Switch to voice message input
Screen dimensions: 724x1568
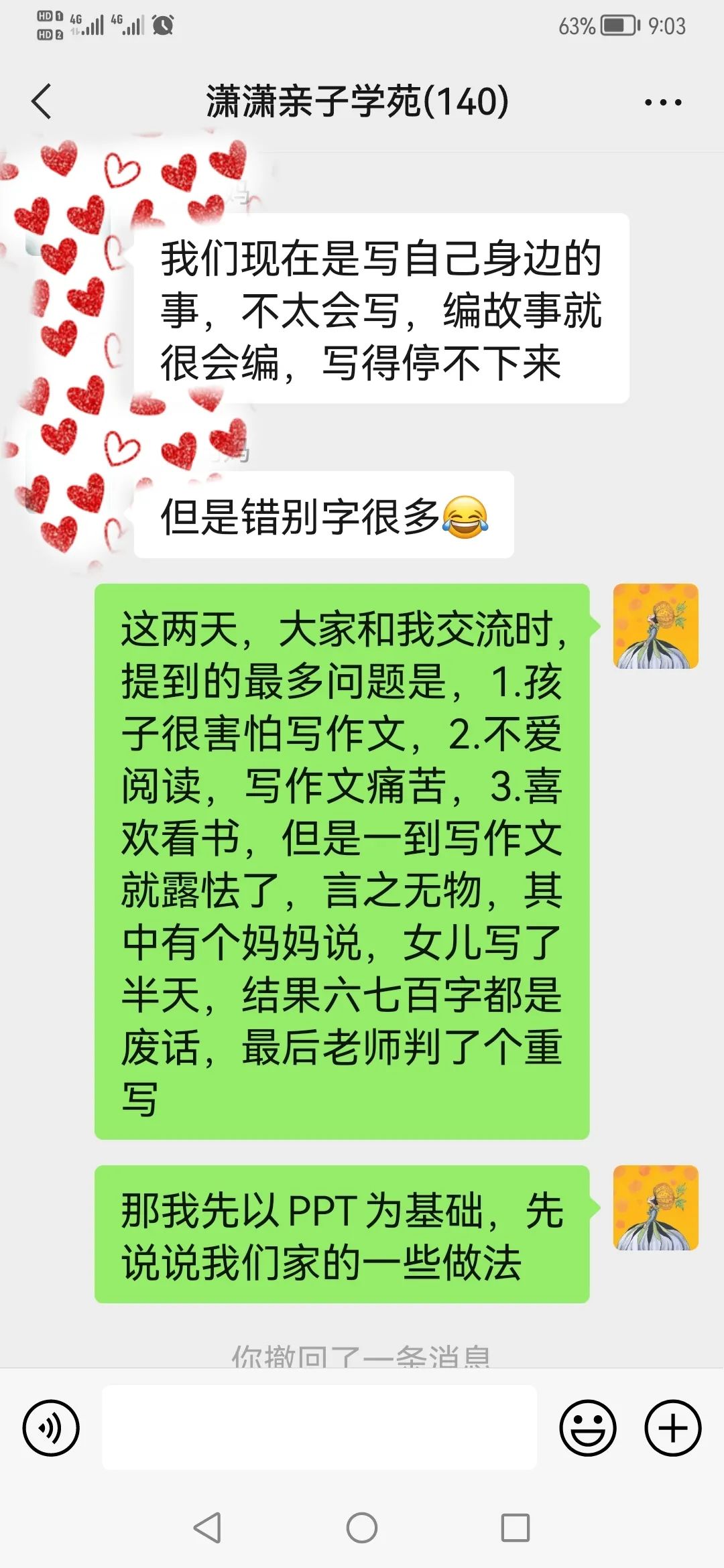pos(51,1427)
